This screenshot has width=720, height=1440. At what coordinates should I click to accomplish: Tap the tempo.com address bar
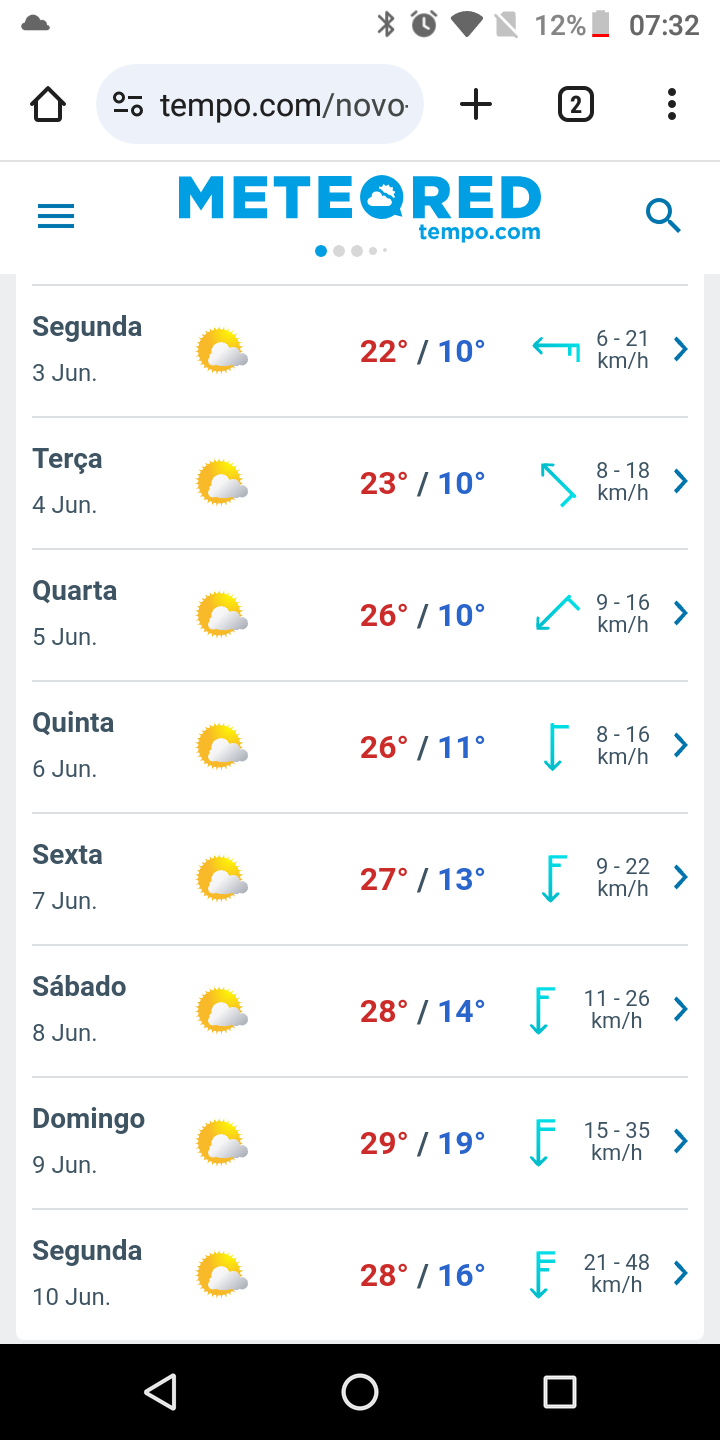[x=260, y=104]
